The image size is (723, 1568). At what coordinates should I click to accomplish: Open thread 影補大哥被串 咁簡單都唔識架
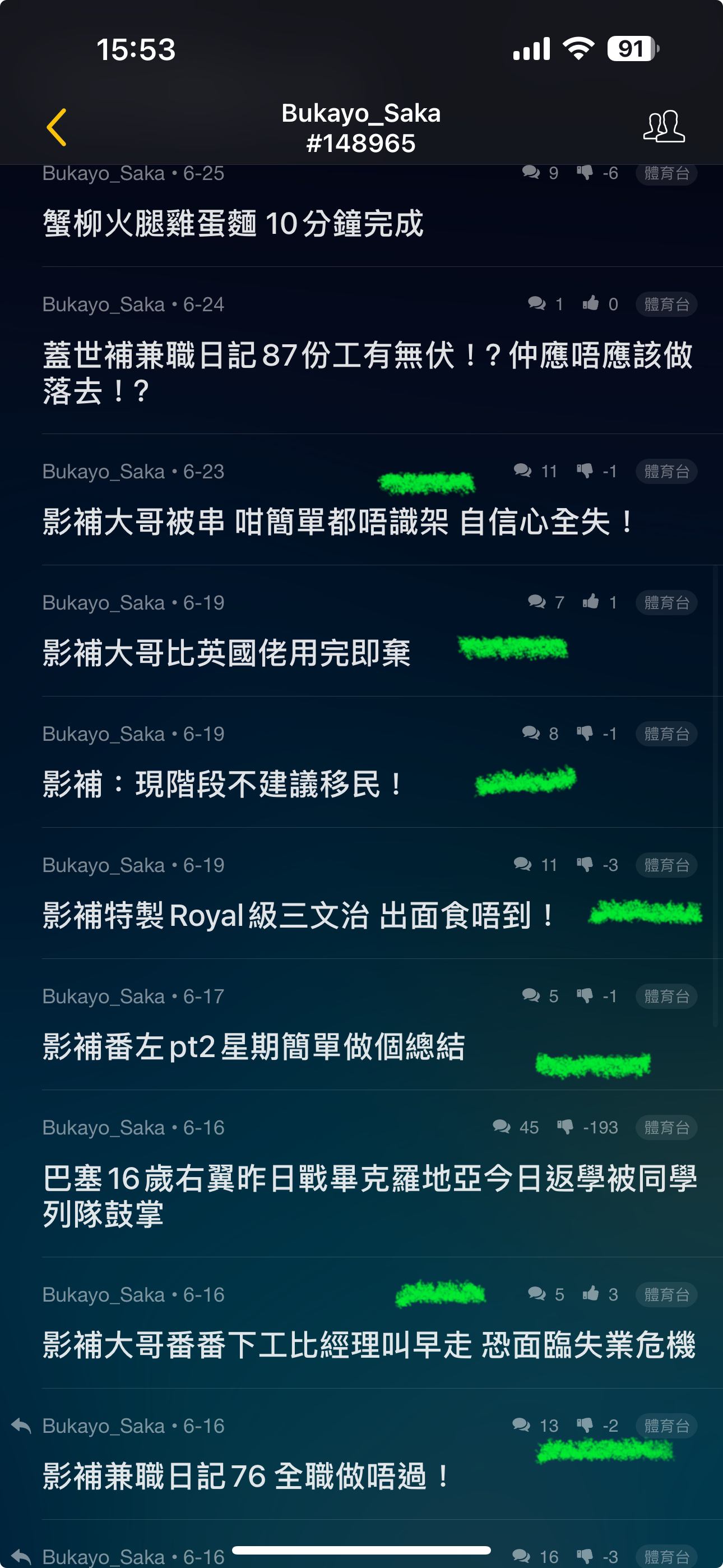click(x=338, y=522)
